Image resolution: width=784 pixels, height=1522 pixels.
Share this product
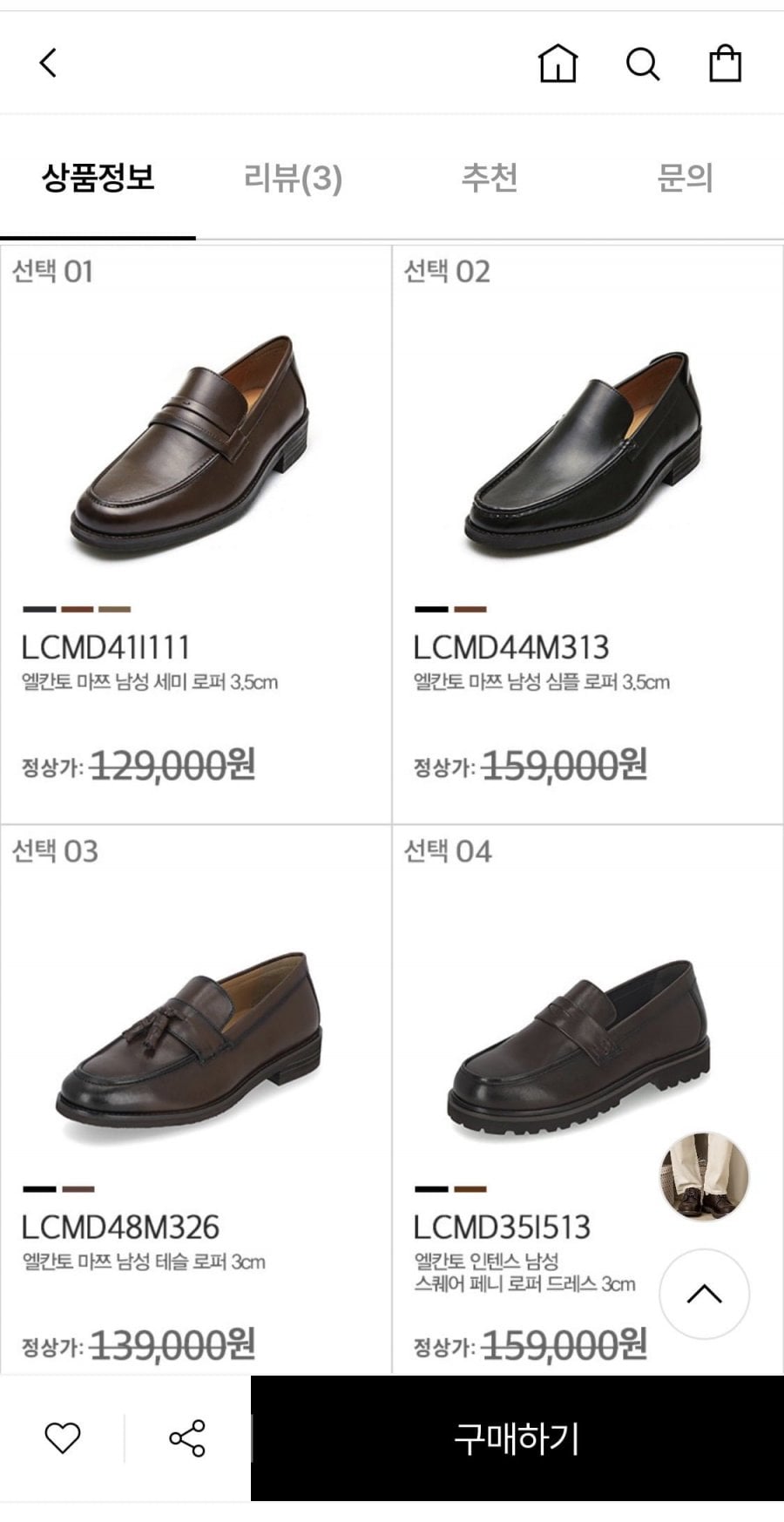[x=187, y=1437]
